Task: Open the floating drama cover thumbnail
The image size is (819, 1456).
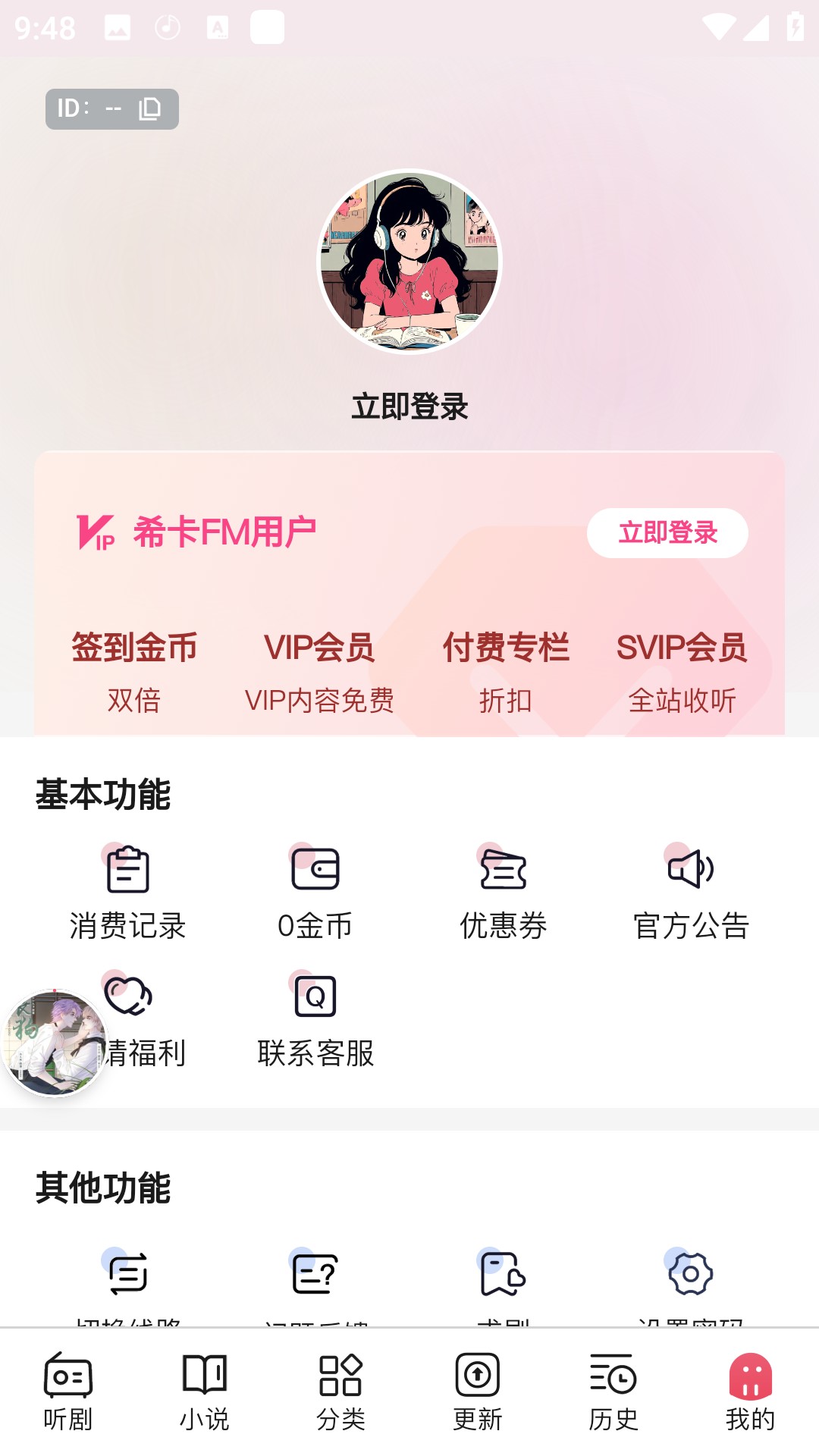Action: coord(57,1039)
